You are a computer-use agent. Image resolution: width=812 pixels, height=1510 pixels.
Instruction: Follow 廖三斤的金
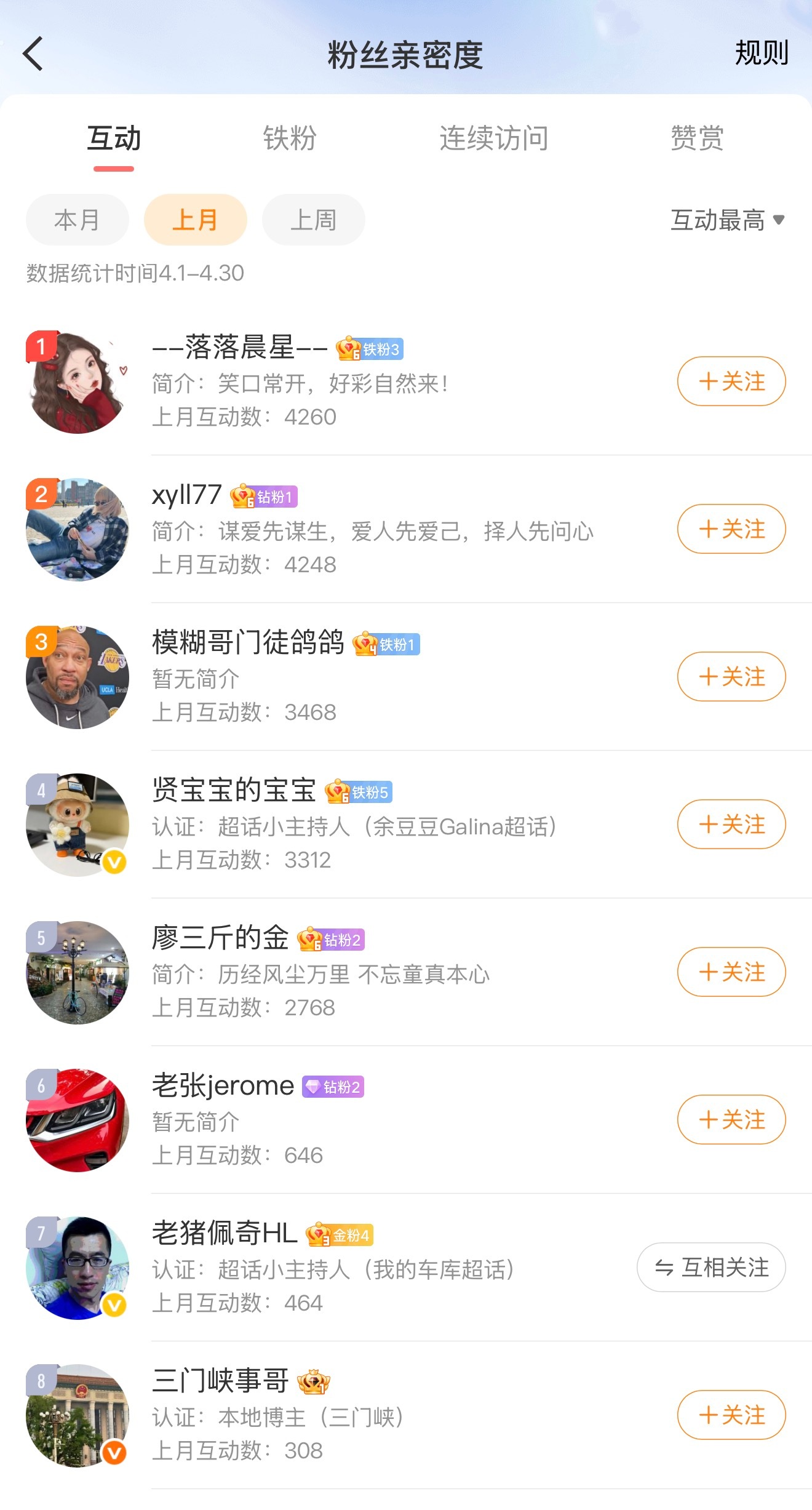tap(731, 972)
